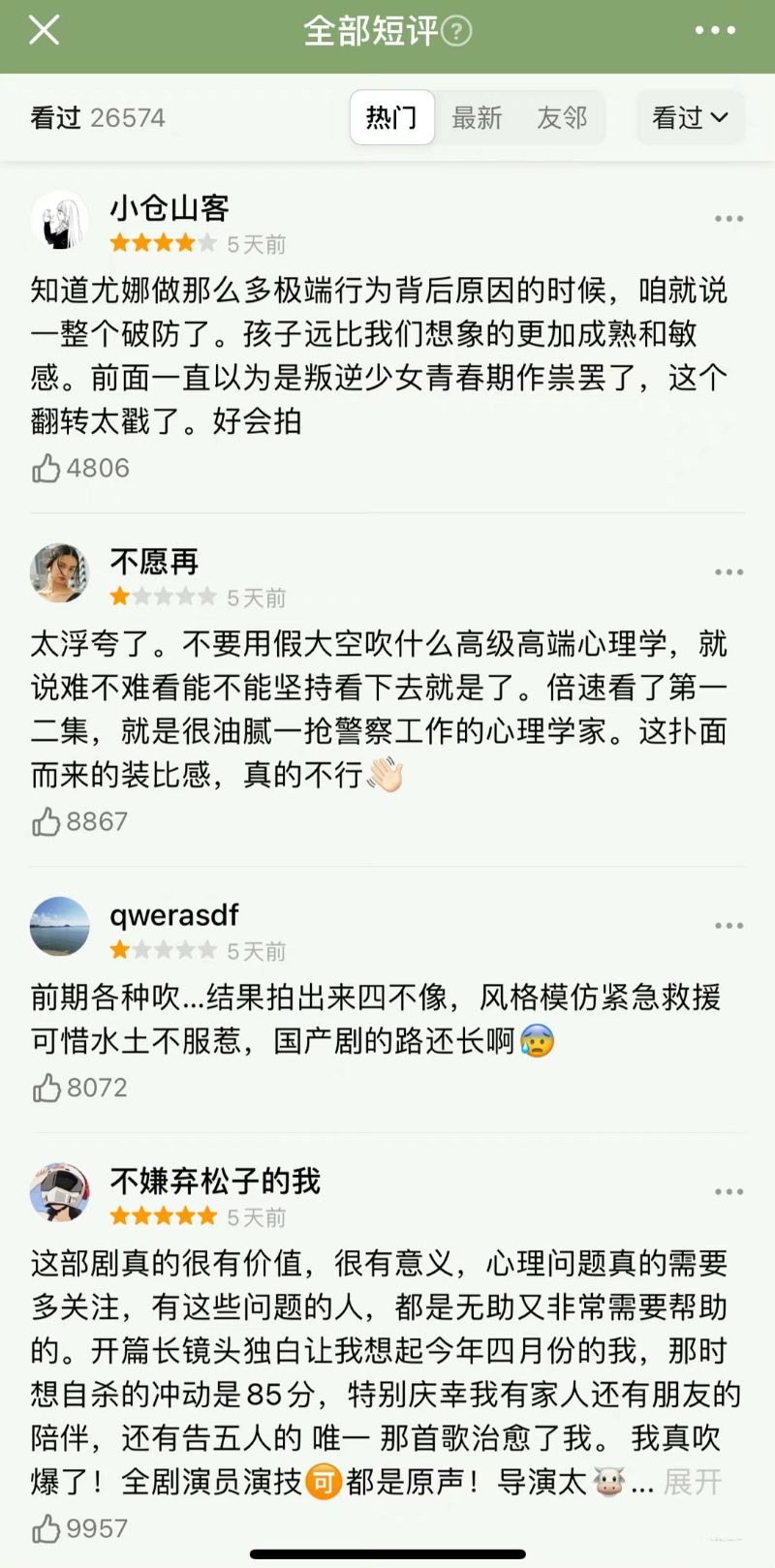Switch to the 最新 tab

pyautogui.click(x=477, y=118)
